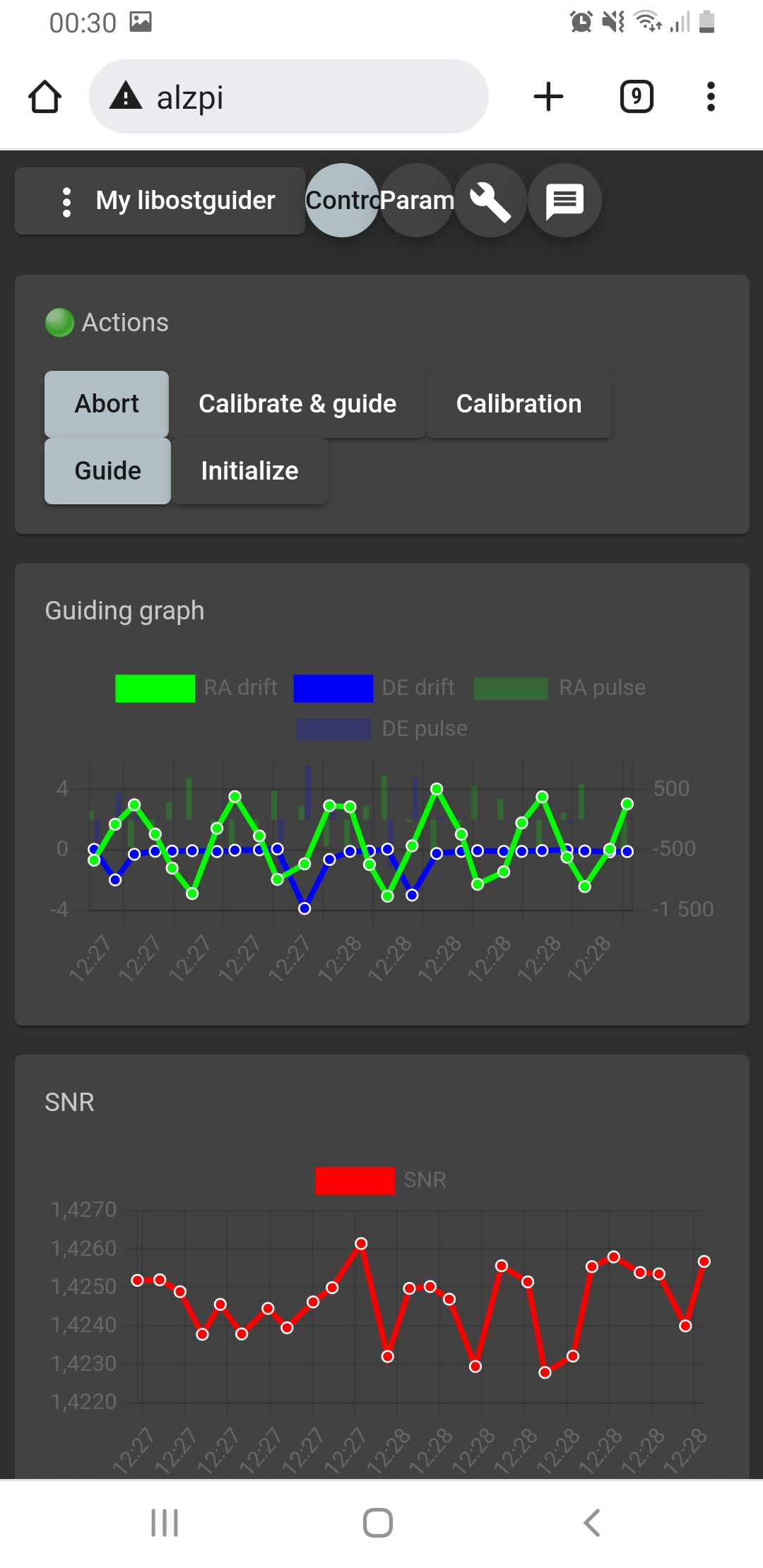Toggle RA drift series in the legend
763x1568 pixels.
coord(196,688)
